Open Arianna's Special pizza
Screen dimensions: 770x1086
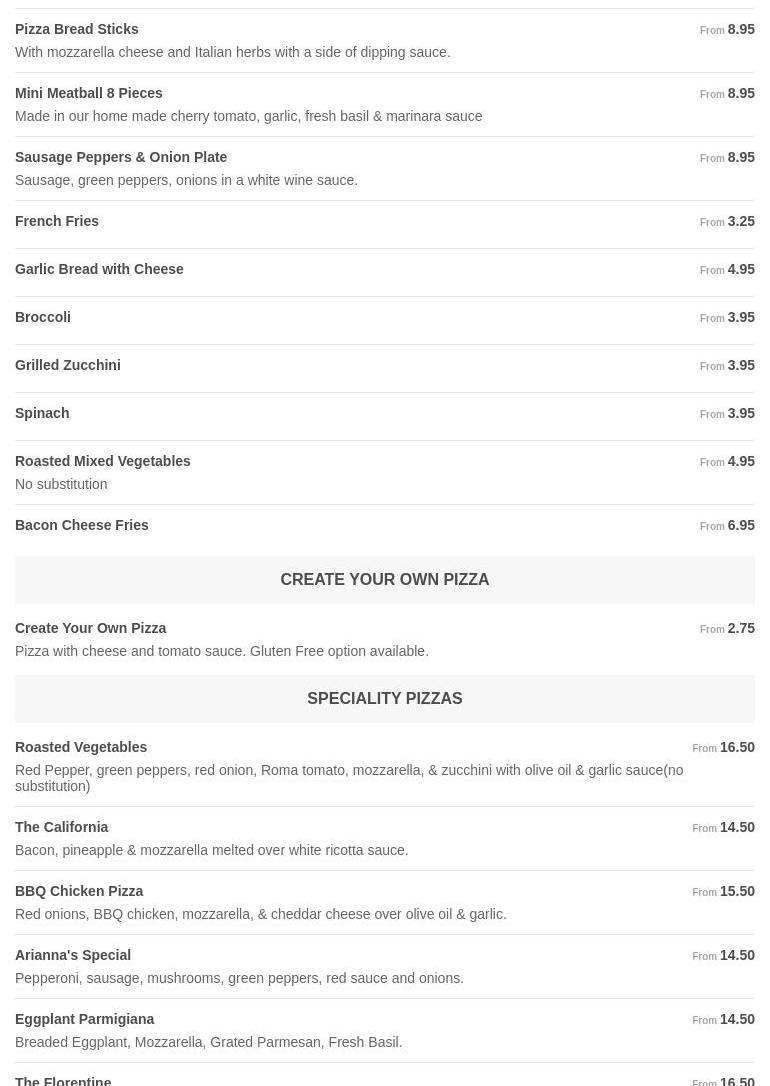73,956
